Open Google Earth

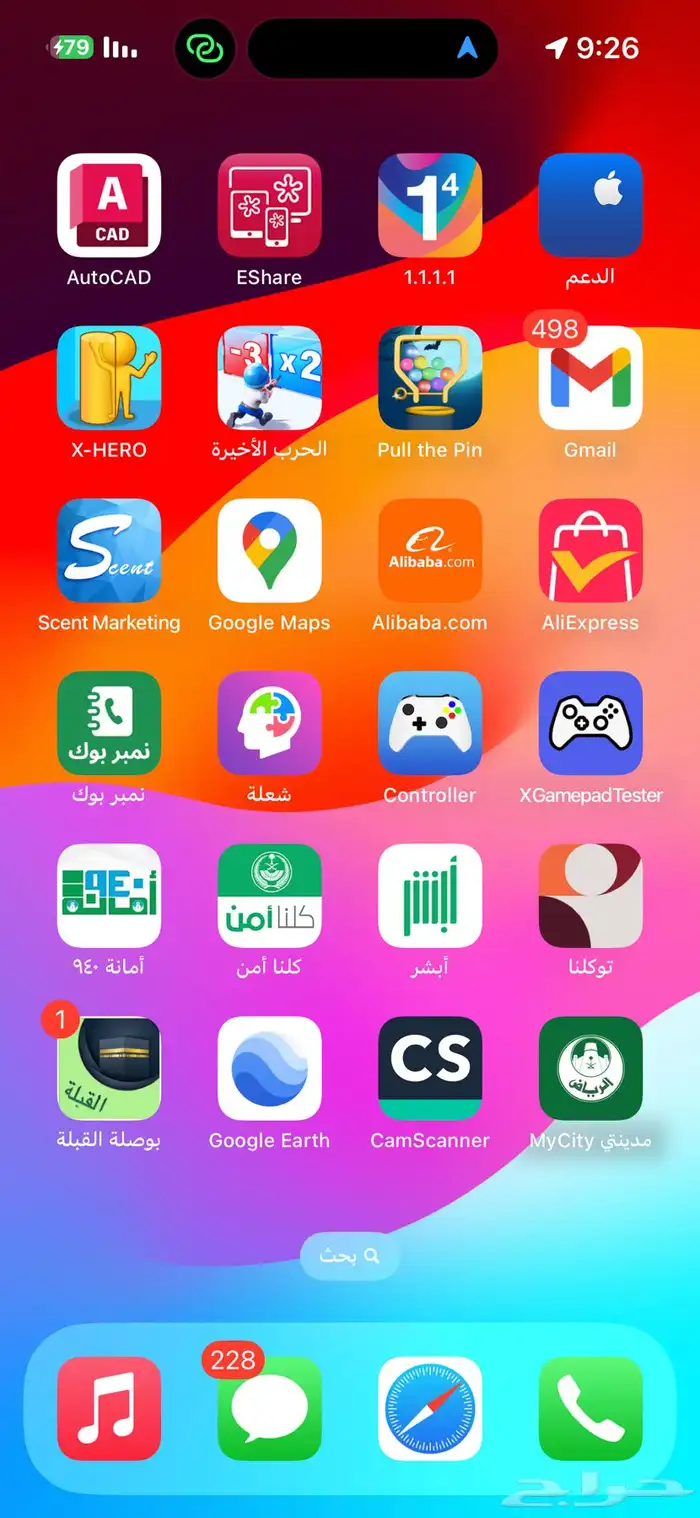pos(269,1068)
